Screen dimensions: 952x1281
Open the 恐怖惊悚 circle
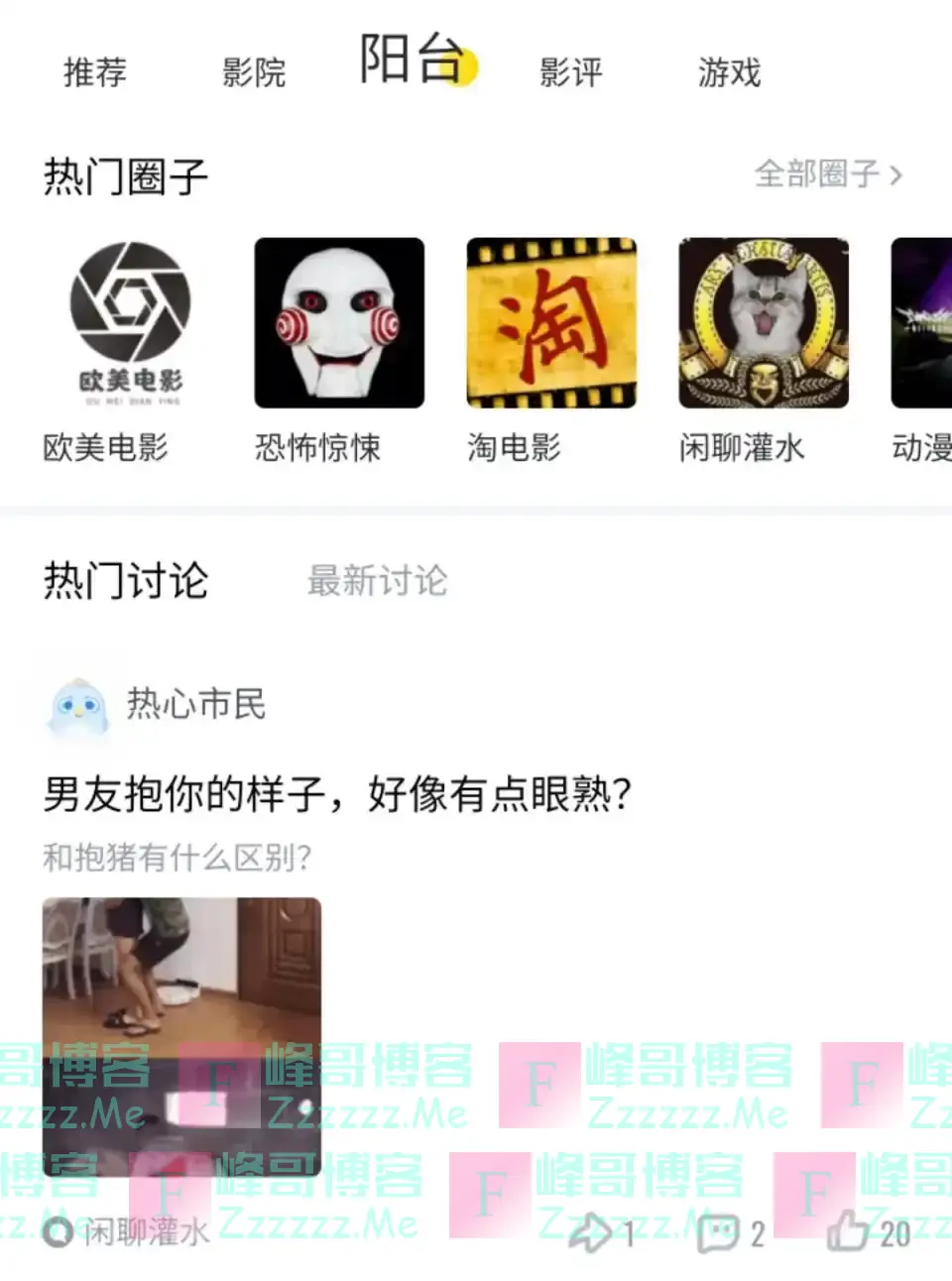(339, 323)
